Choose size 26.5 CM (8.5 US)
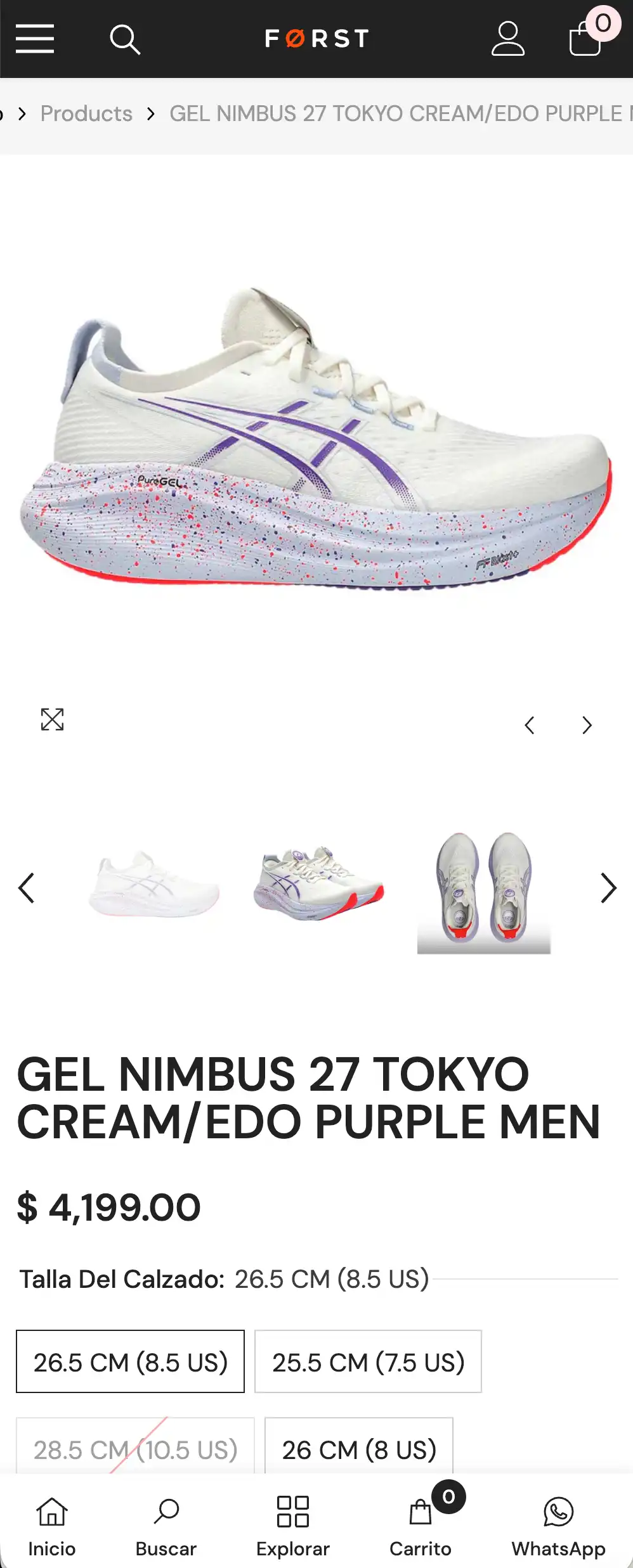Image resolution: width=633 pixels, height=1568 pixels. (130, 1361)
